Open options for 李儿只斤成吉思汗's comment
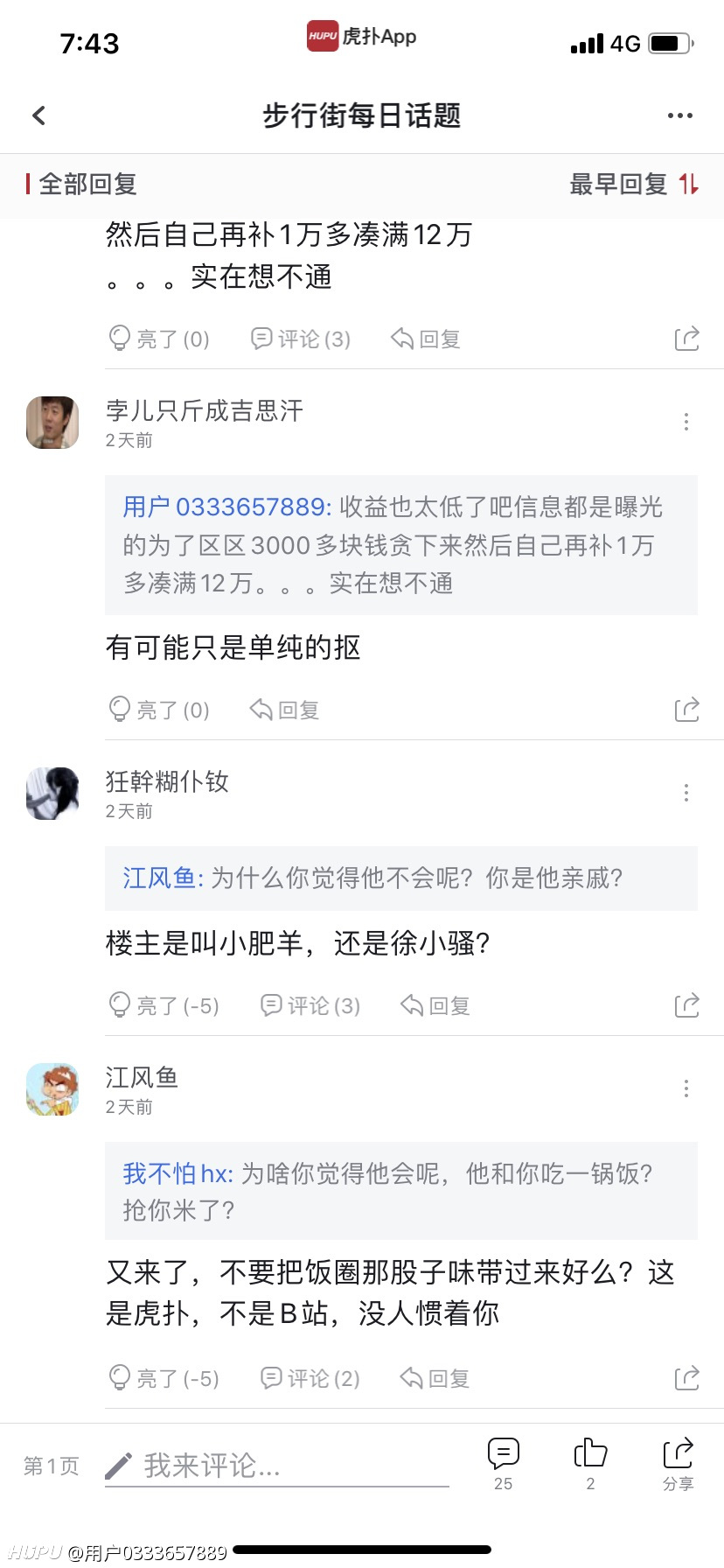724x1568 pixels. tap(686, 422)
